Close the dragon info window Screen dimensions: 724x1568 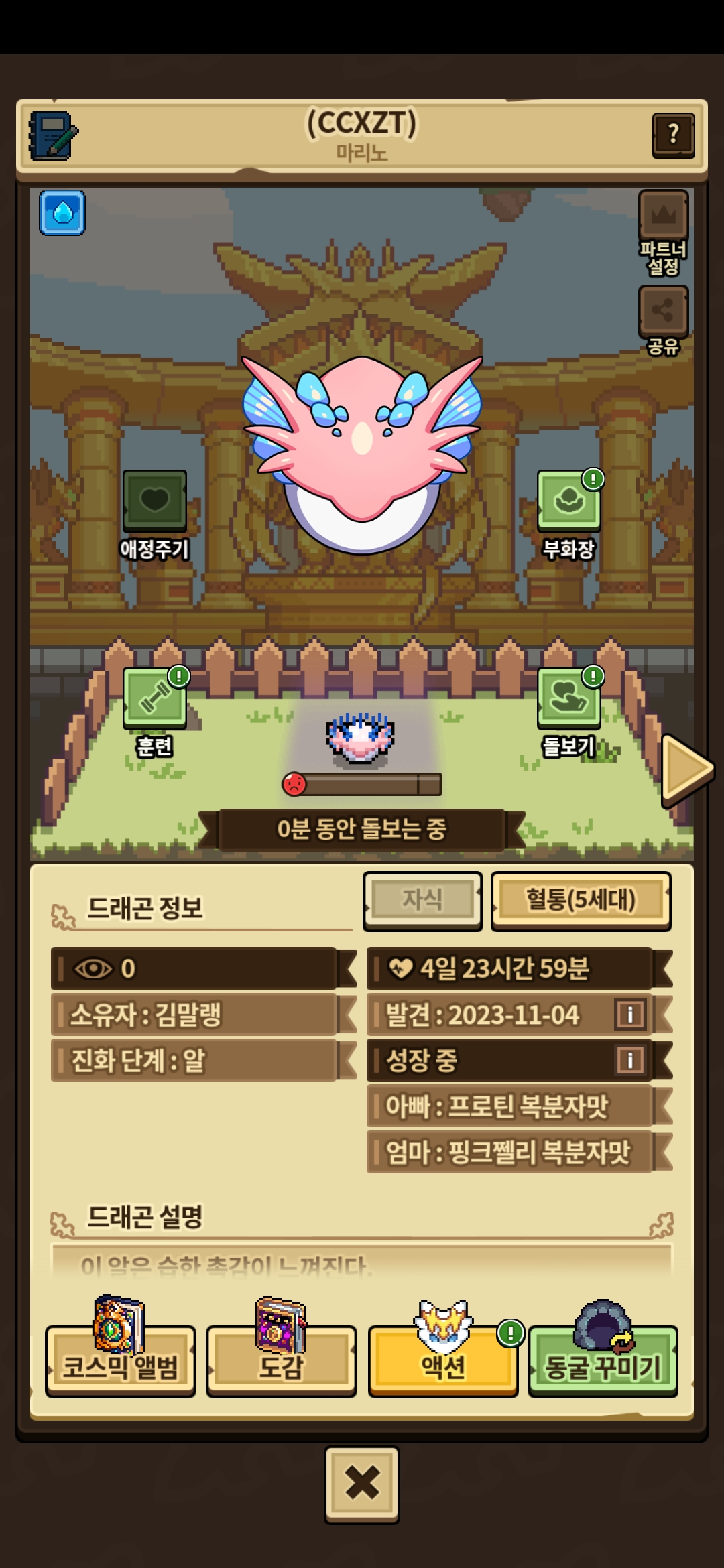pos(362,1484)
